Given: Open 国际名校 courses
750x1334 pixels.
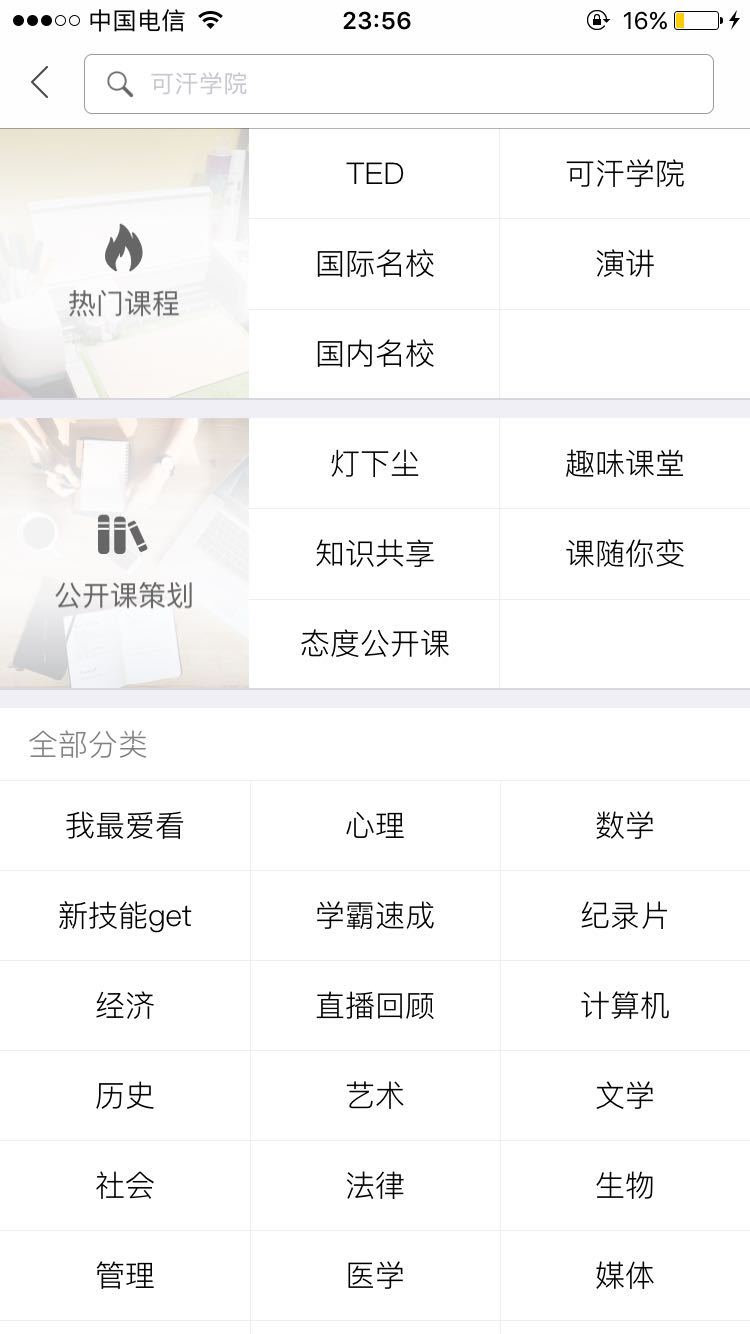Looking at the screenshot, I should 374,264.
